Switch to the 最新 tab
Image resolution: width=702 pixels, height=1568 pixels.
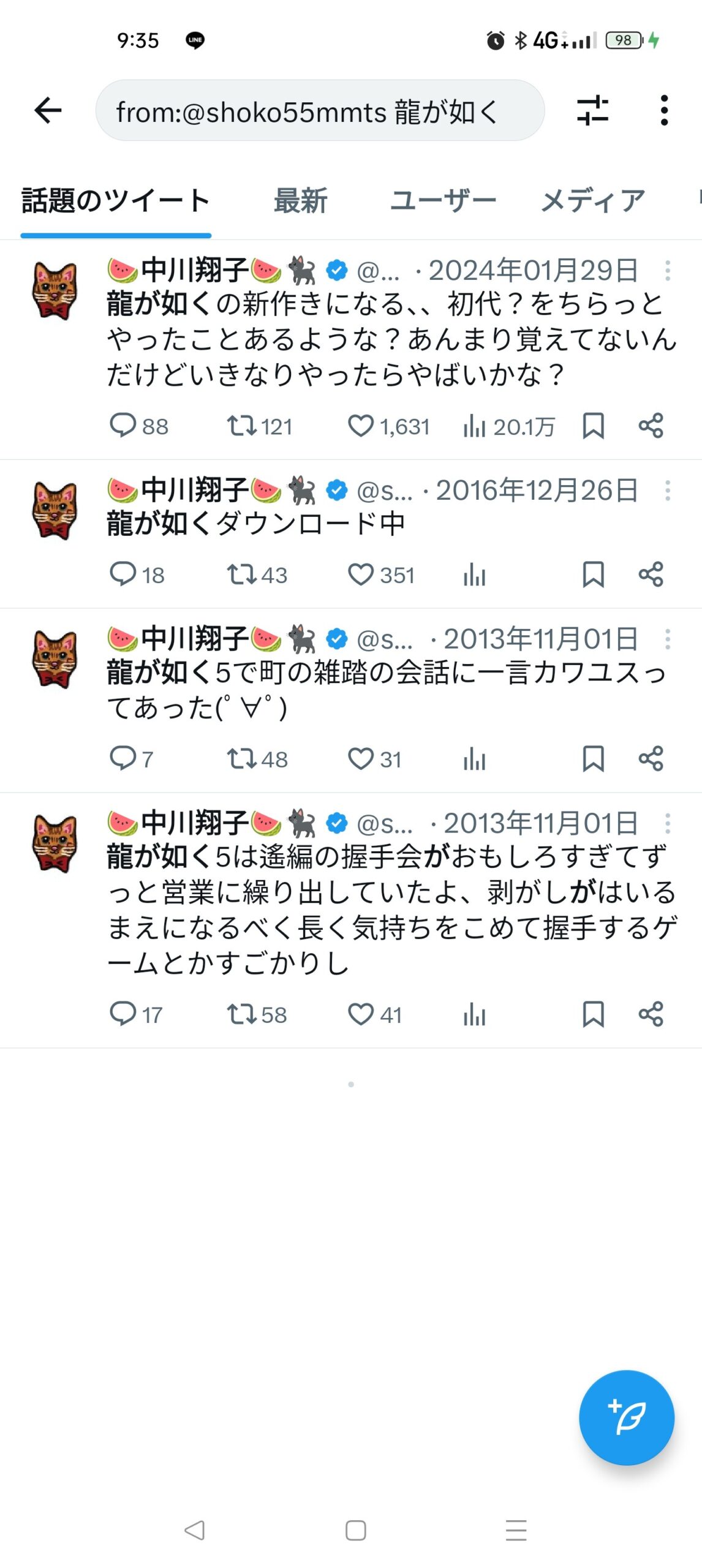coord(300,201)
